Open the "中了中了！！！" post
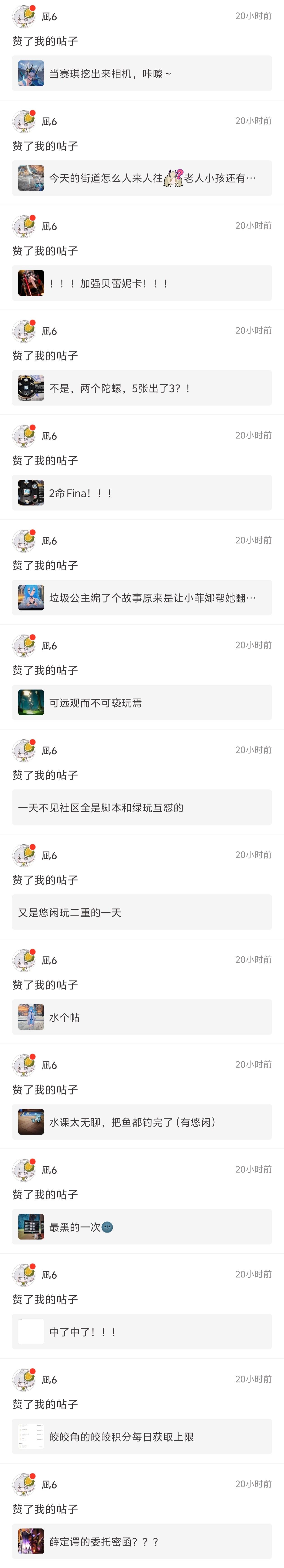Viewport: 284px width, 1568px height. tap(141, 1332)
